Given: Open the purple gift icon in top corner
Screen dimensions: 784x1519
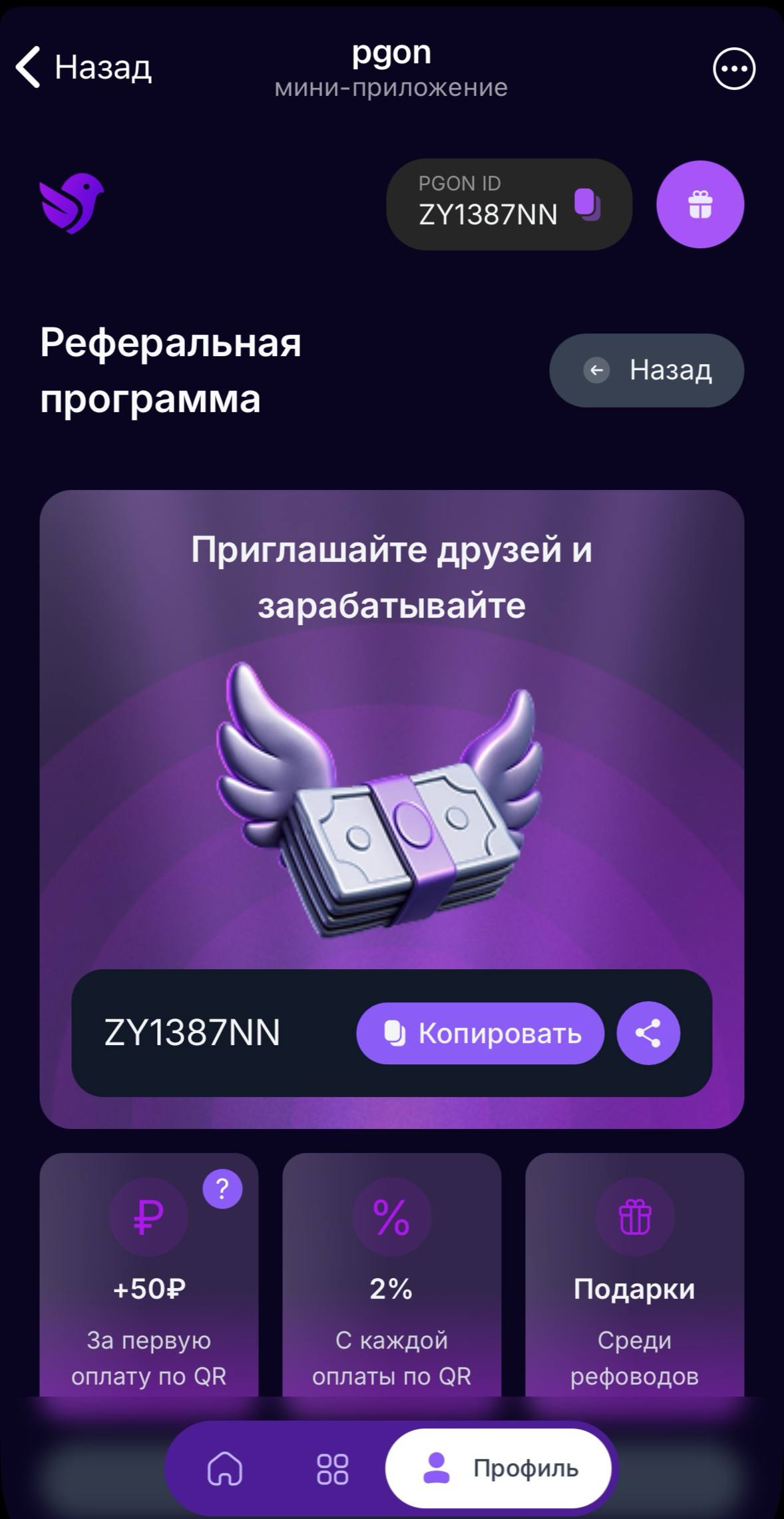Looking at the screenshot, I should (x=699, y=204).
